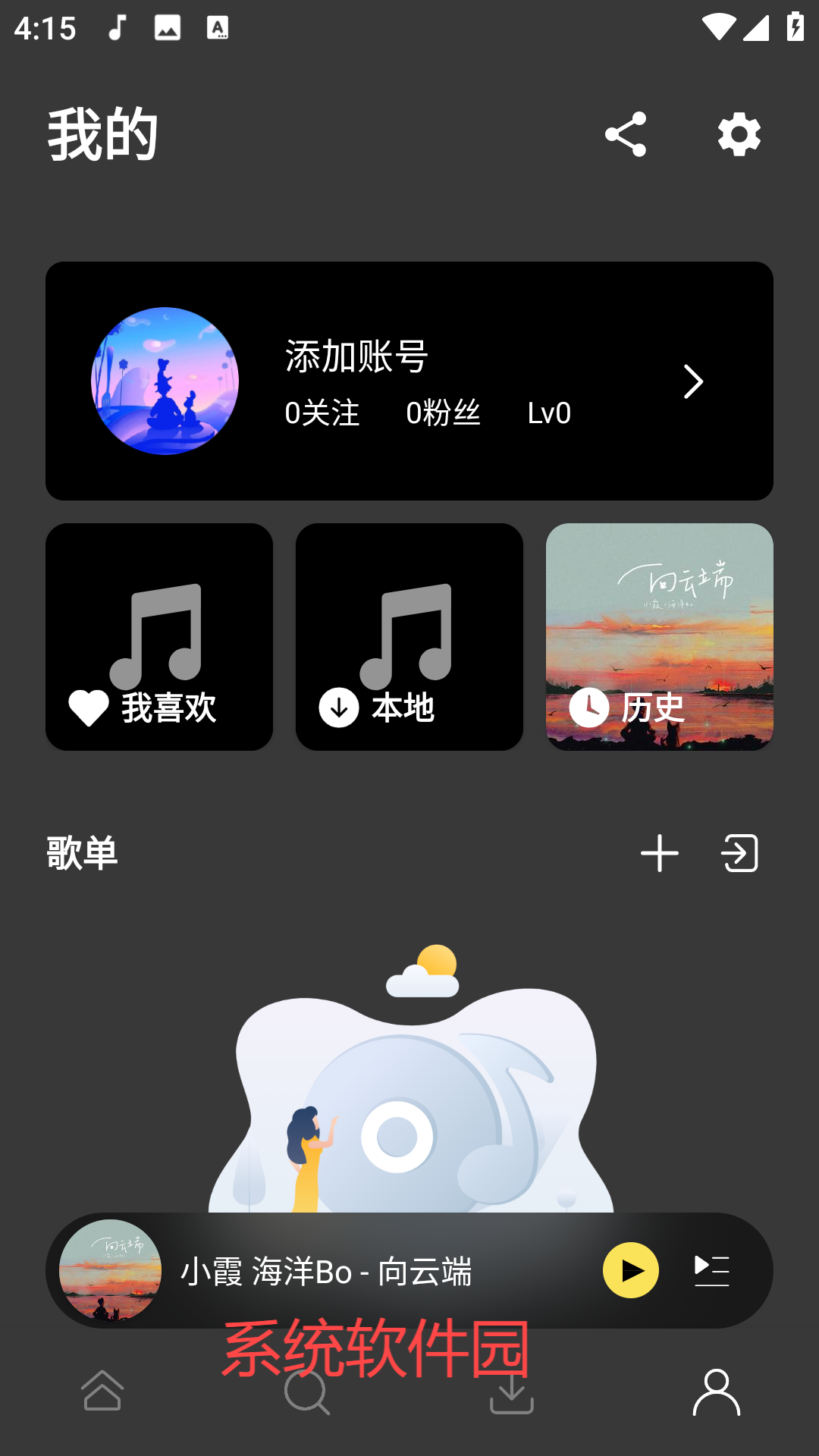Open the settings gear
Image resolution: width=819 pixels, height=1456 pixels.
click(x=739, y=134)
